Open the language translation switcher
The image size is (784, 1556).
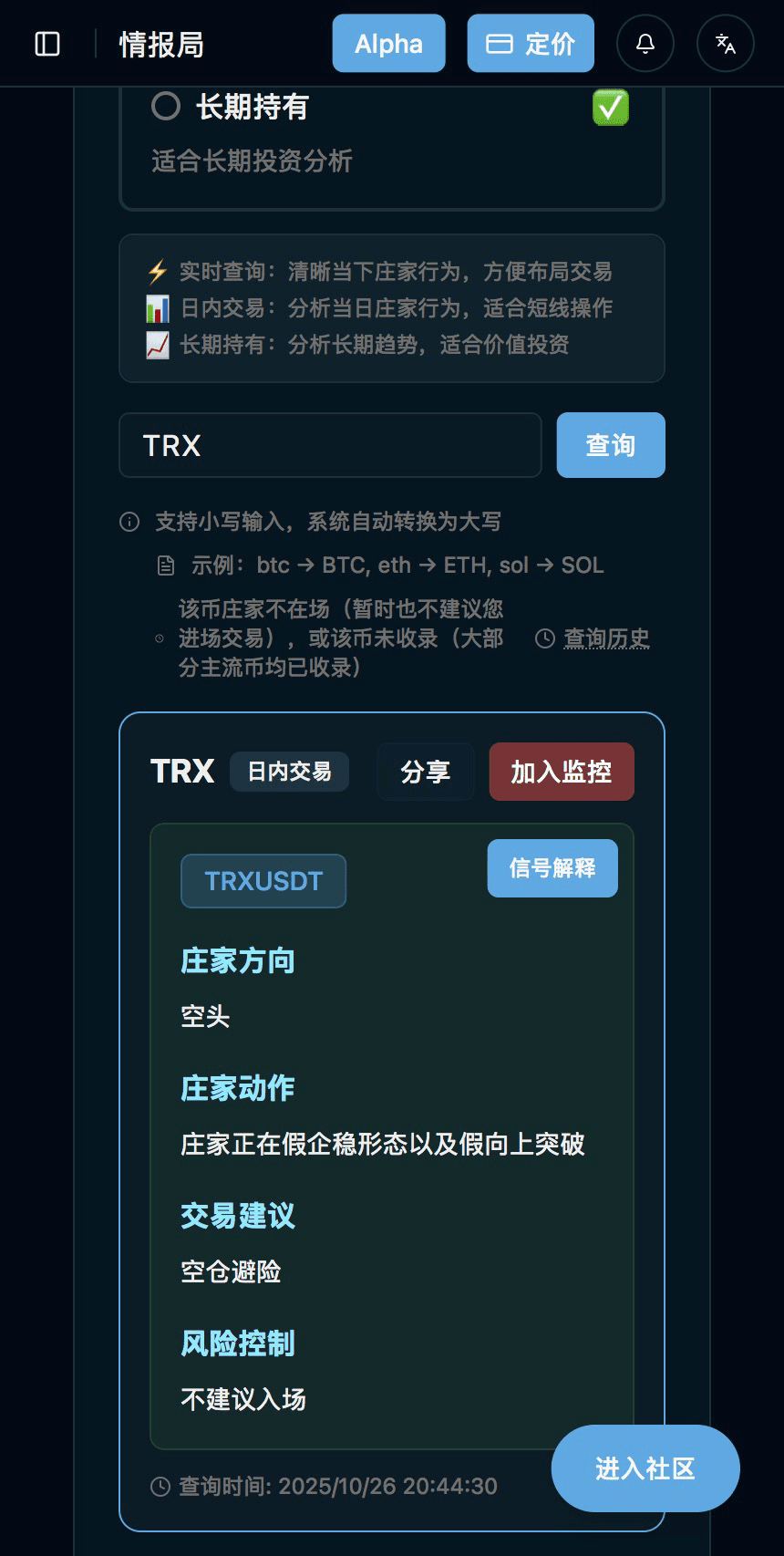point(726,43)
